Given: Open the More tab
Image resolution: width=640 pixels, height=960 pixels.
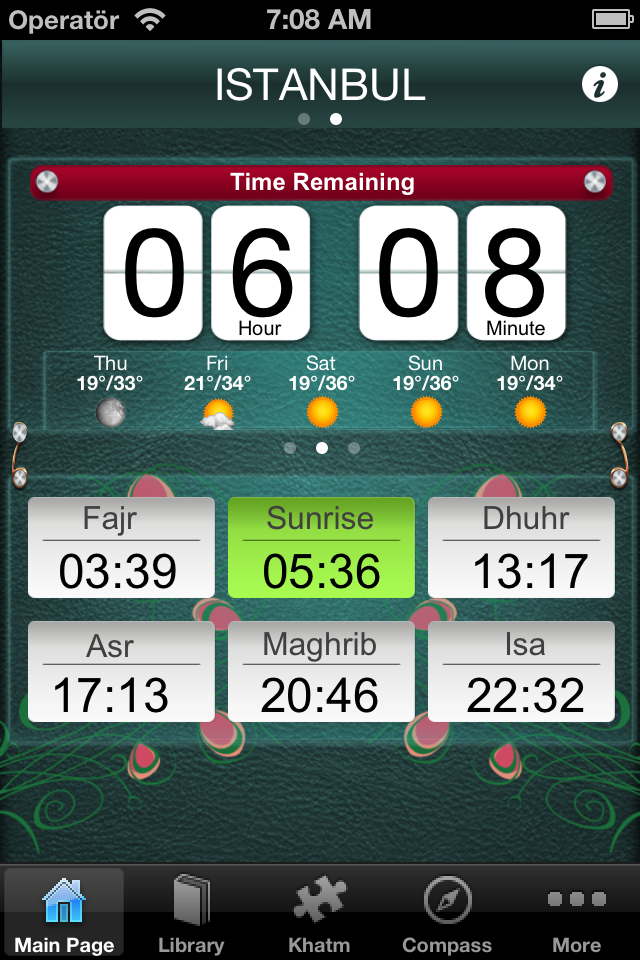Looking at the screenshot, I should tap(577, 914).
